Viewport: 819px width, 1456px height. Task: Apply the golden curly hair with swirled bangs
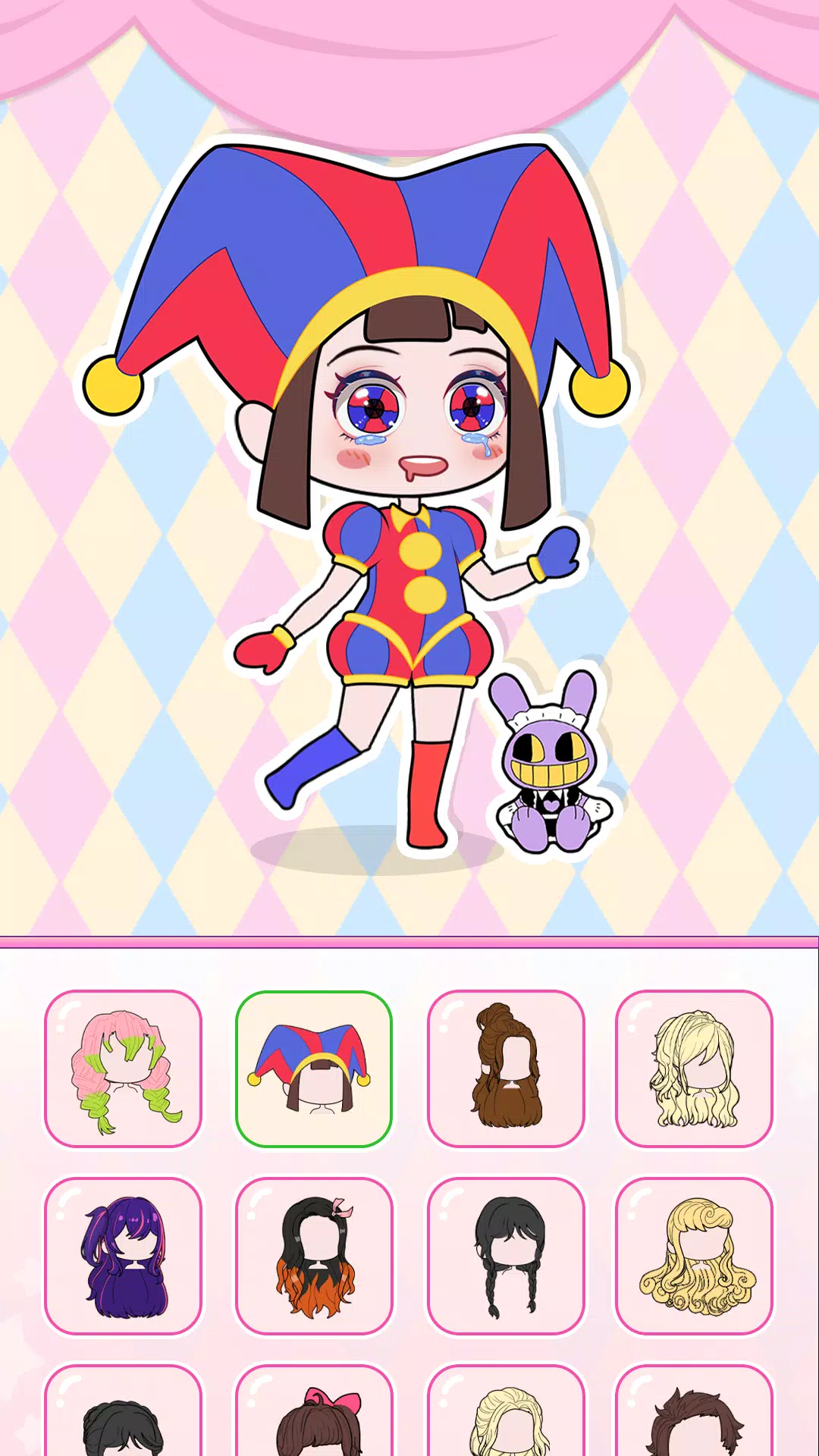(x=694, y=1256)
